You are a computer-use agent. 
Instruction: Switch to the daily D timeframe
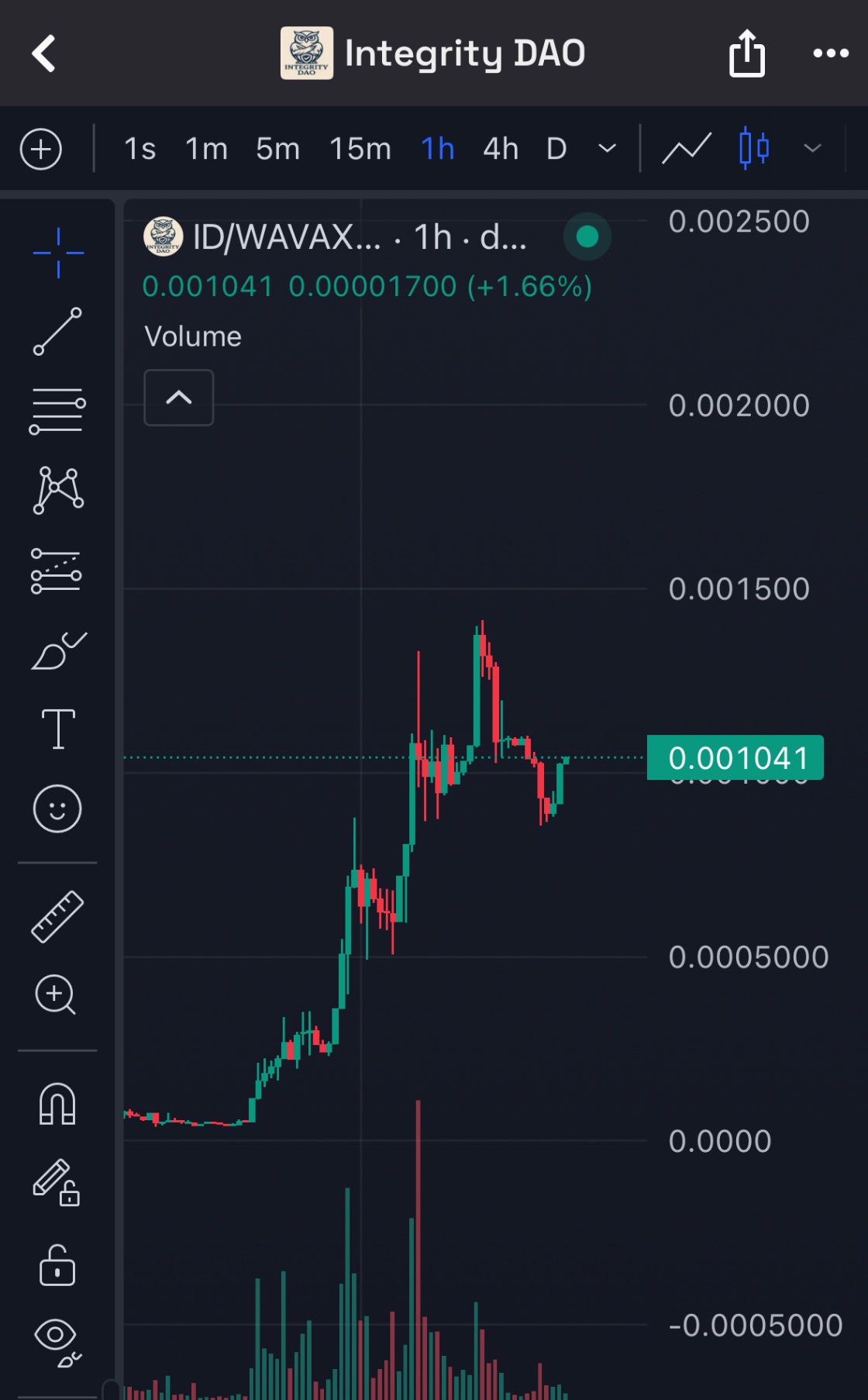point(556,149)
